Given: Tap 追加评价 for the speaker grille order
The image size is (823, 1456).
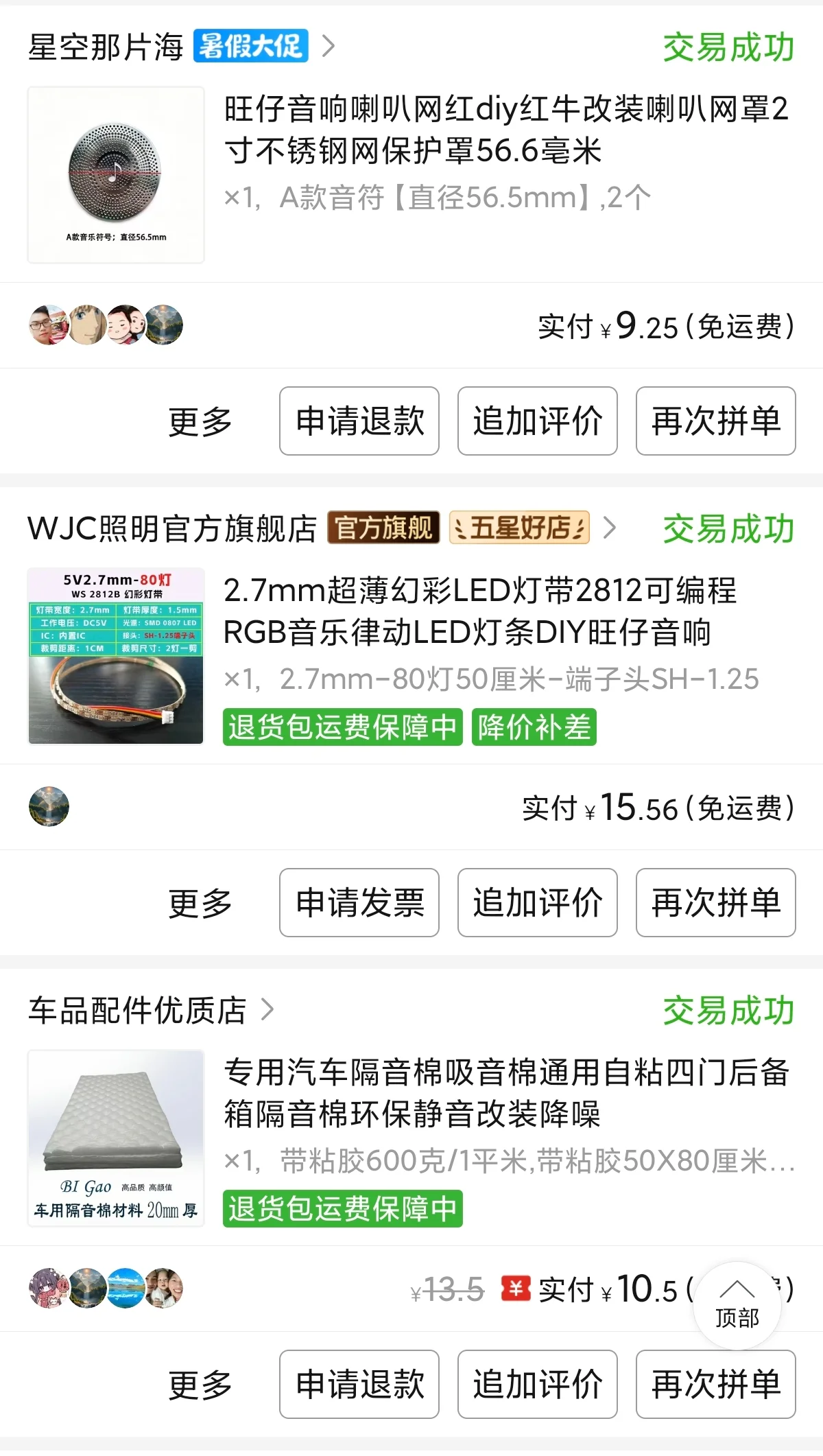Looking at the screenshot, I should [538, 421].
